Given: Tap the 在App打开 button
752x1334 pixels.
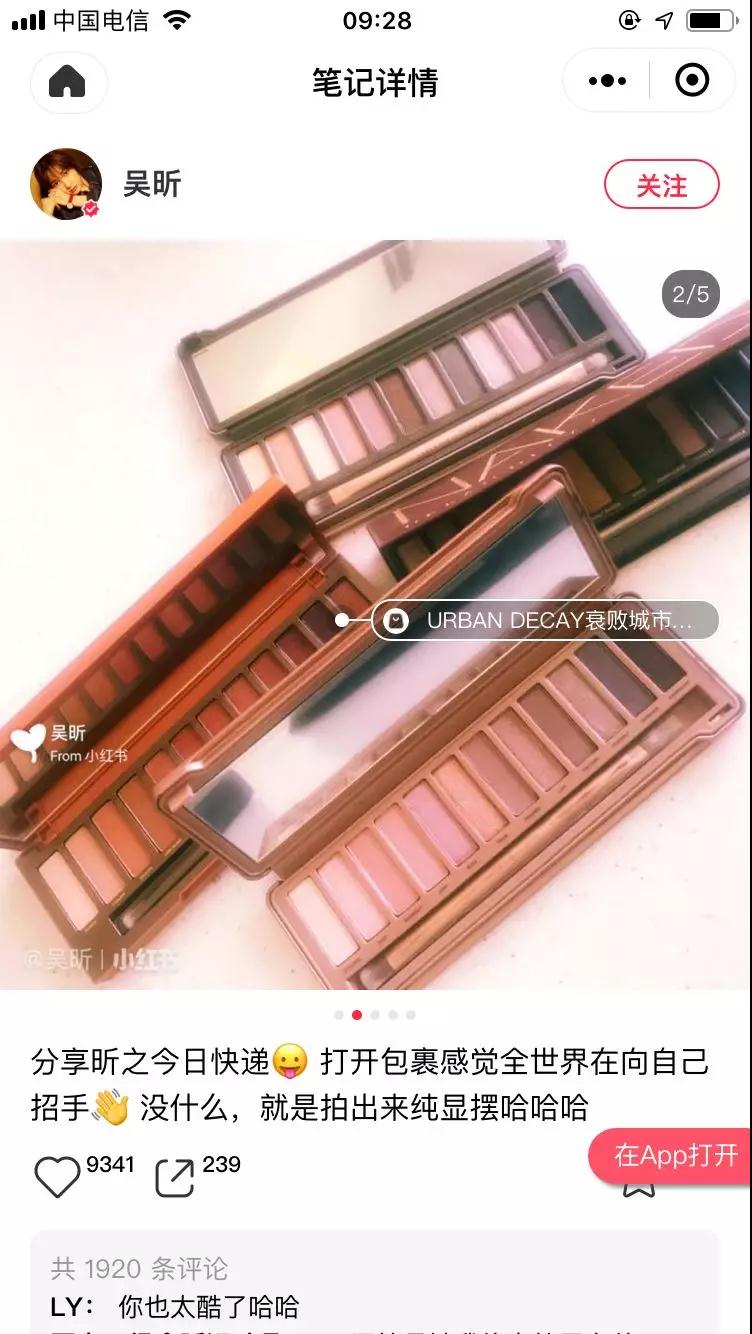Looking at the screenshot, I should (673, 1156).
